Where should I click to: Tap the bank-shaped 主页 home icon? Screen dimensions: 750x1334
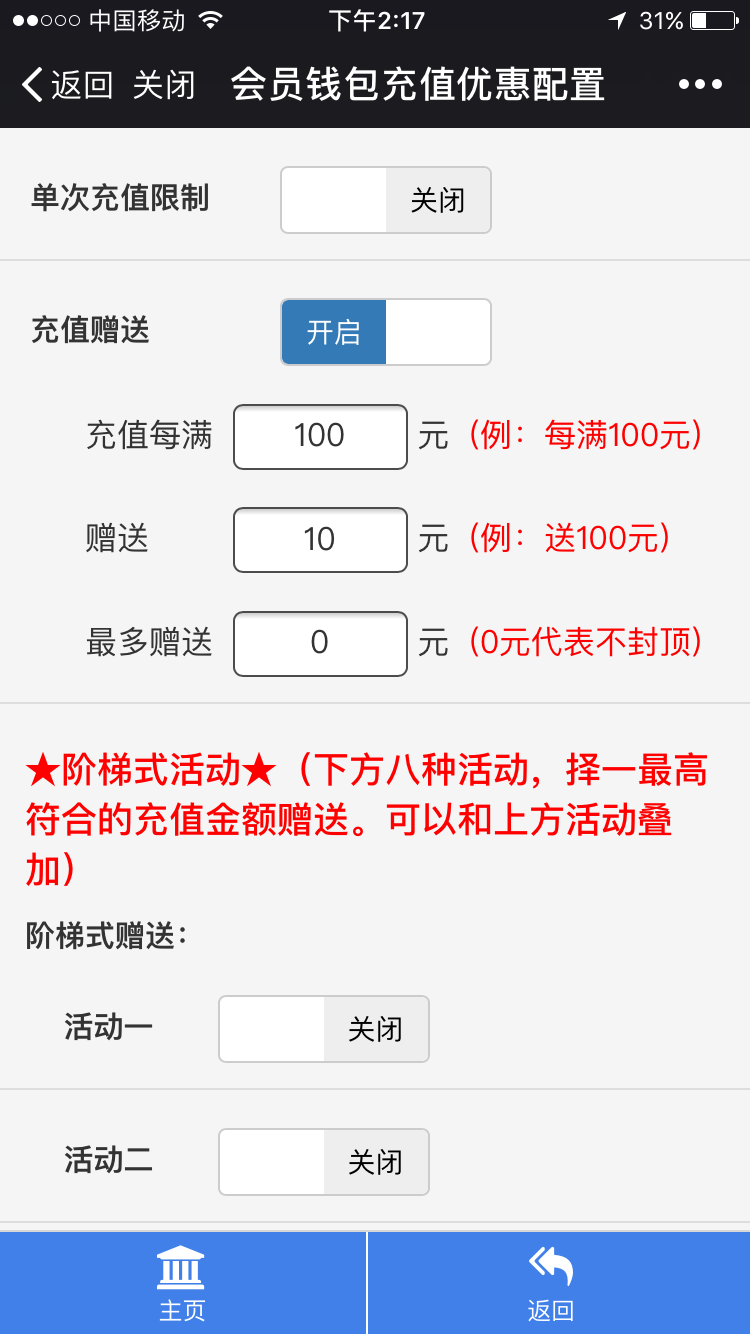[x=180, y=1268]
